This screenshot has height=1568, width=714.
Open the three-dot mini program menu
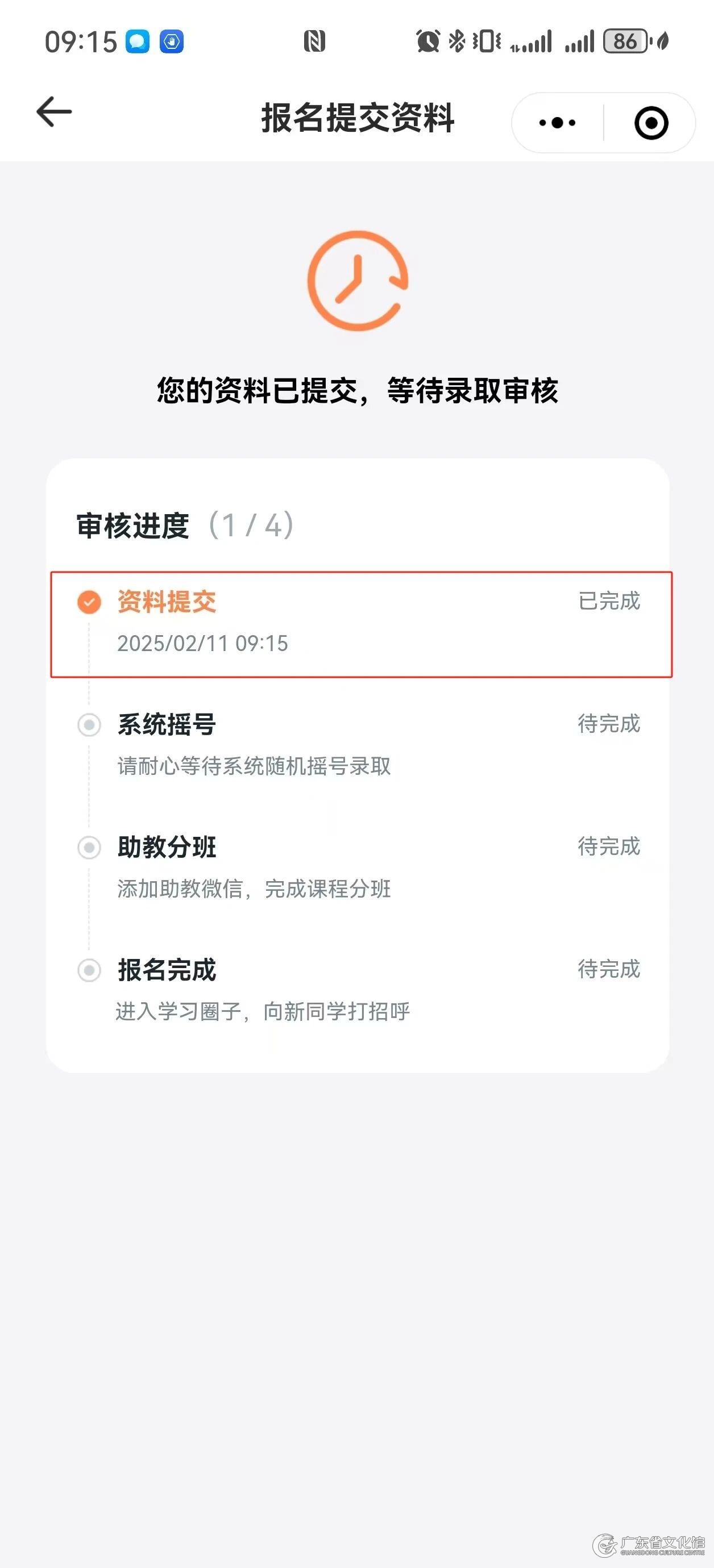[557, 123]
